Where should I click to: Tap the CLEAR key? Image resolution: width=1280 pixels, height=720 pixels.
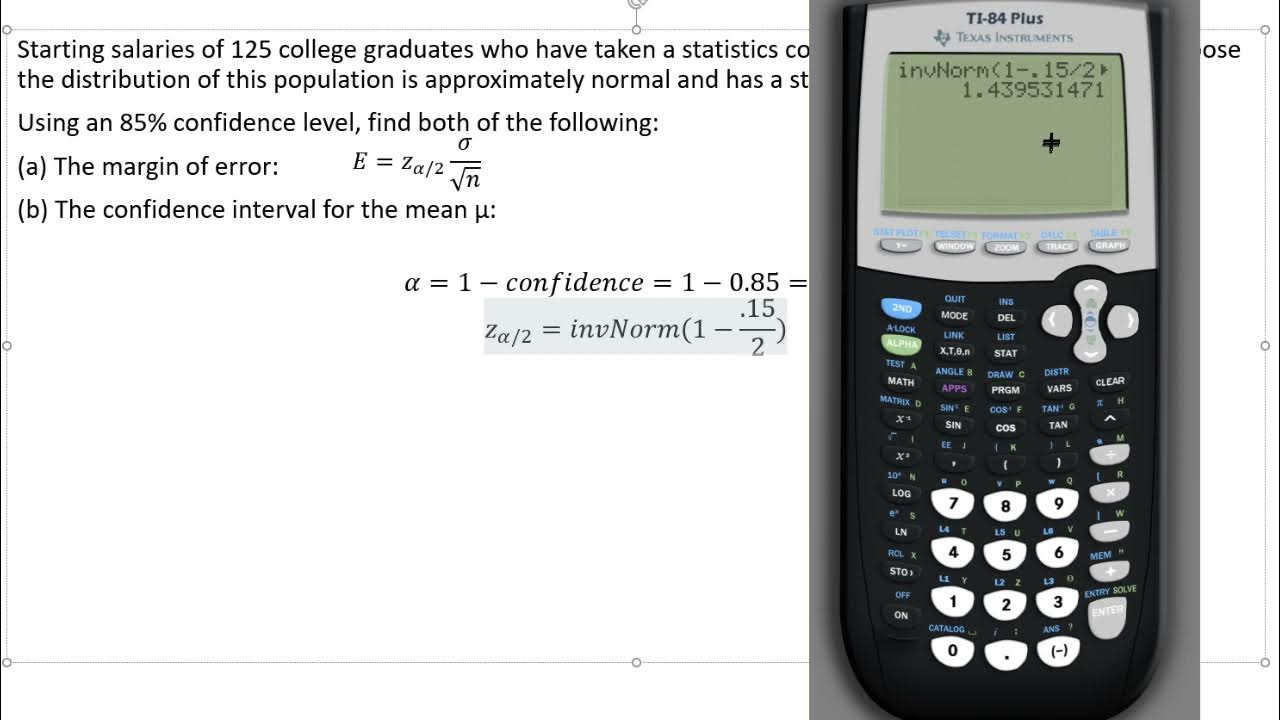click(1110, 381)
